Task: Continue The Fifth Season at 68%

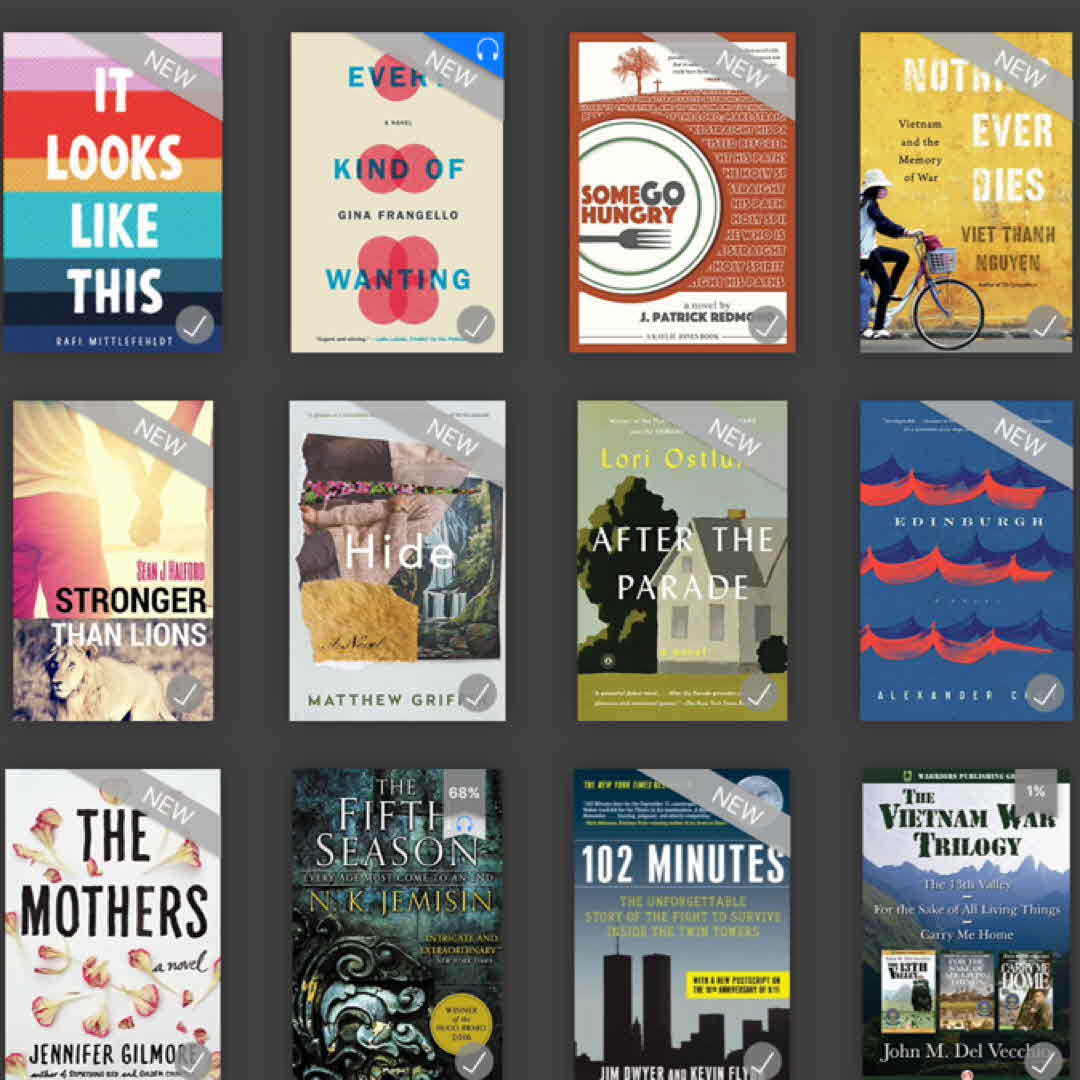Action: (397, 920)
